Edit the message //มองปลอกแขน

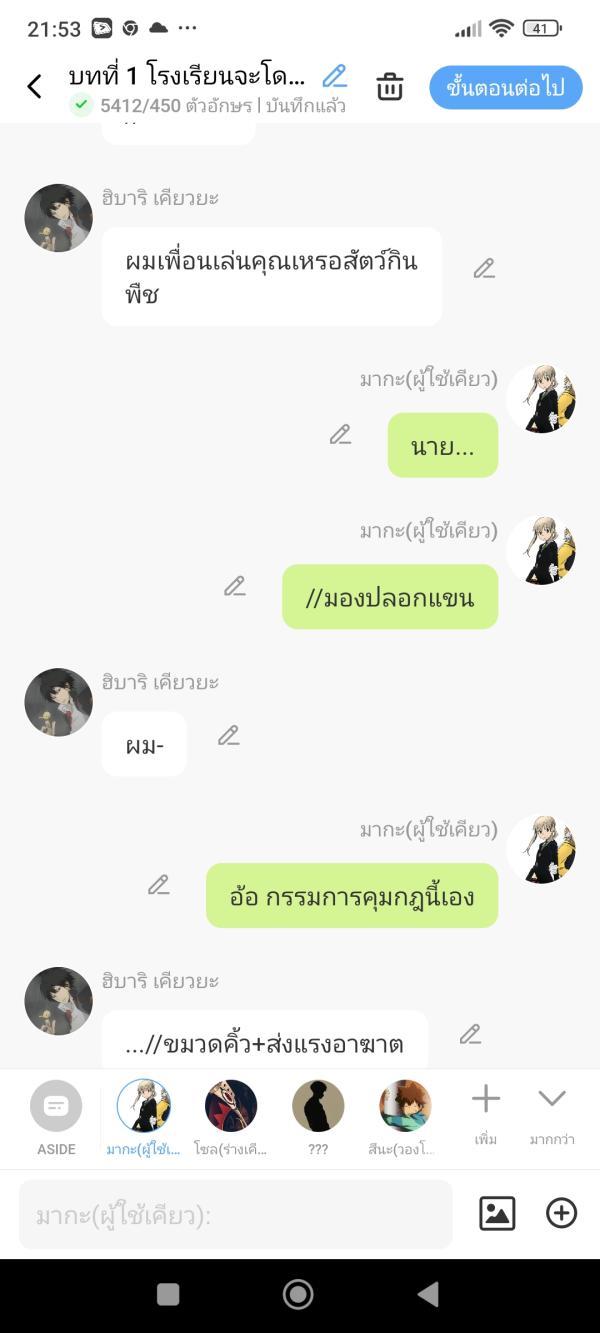(x=235, y=586)
